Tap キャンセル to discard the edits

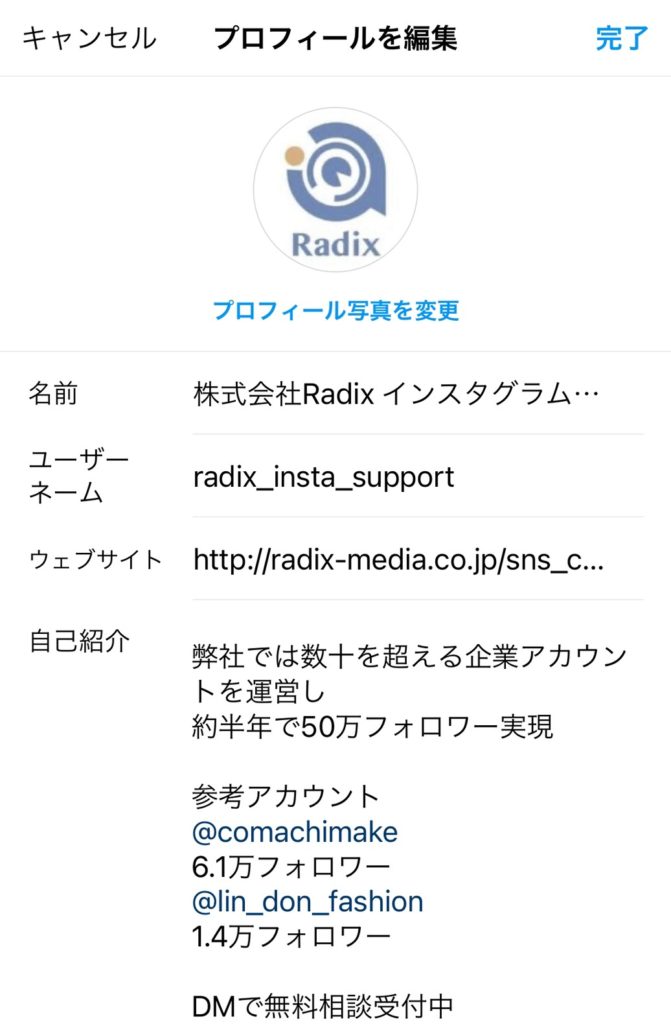point(89,39)
